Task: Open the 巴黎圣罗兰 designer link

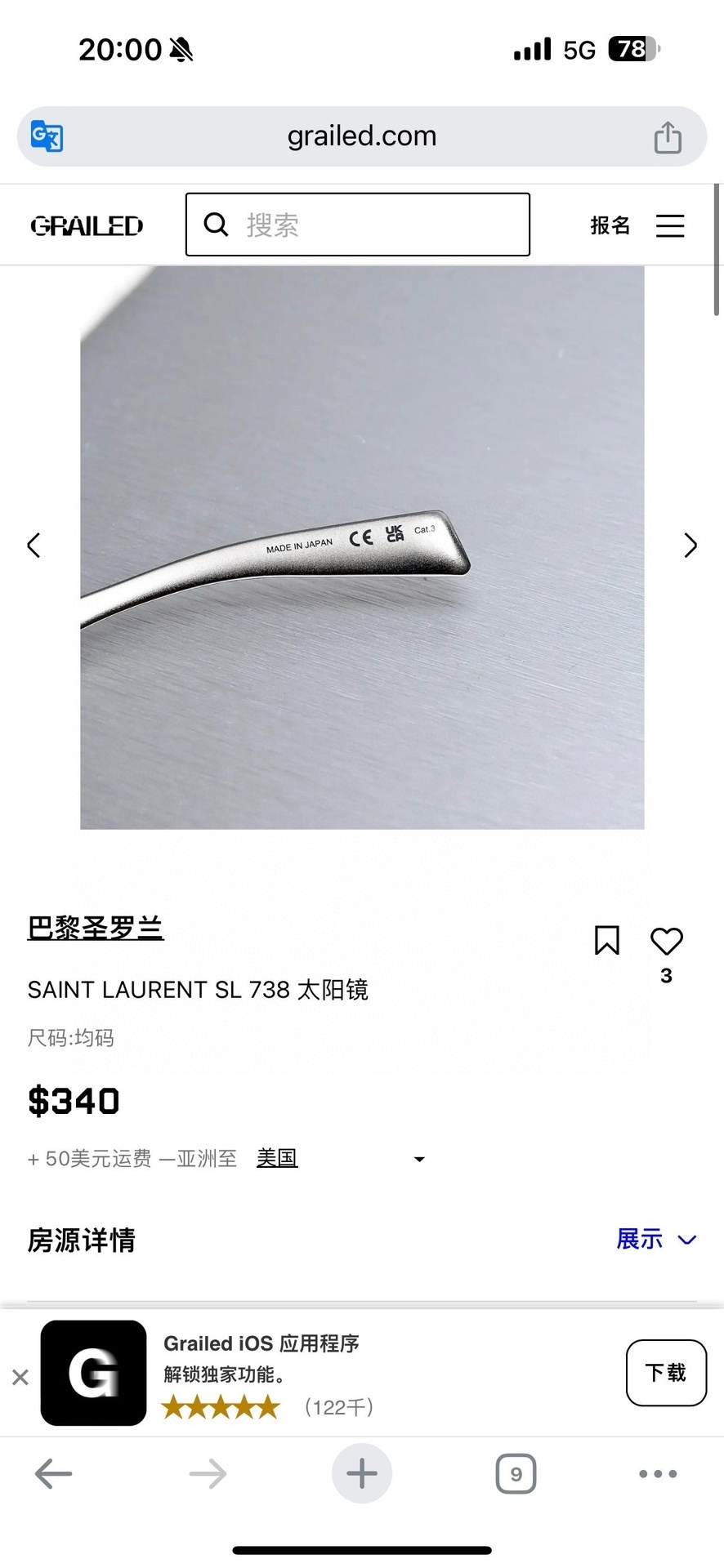Action: [96, 928]
